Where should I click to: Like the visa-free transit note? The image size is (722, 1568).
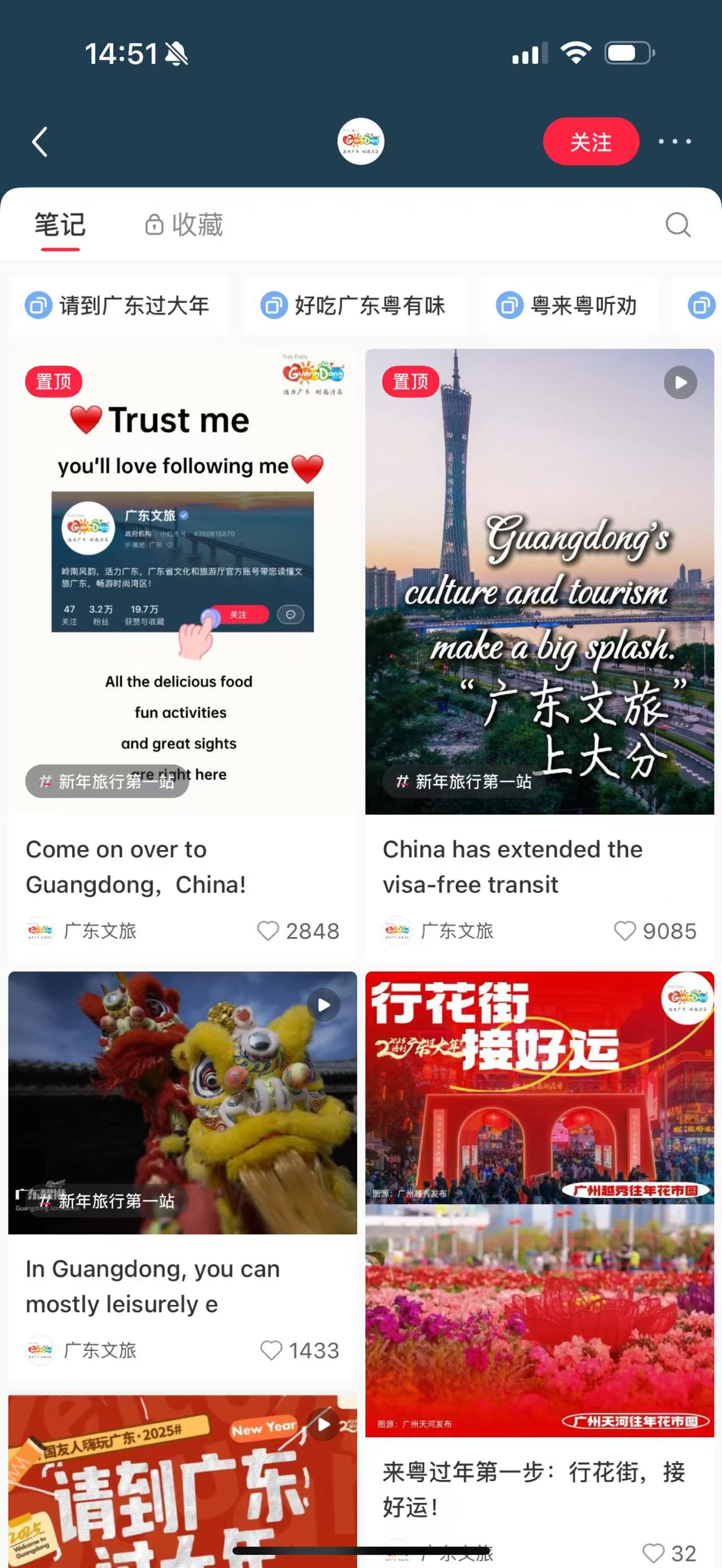point(624,930)
